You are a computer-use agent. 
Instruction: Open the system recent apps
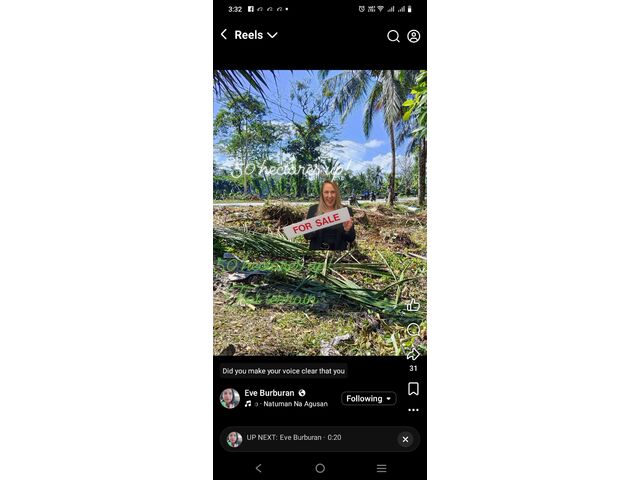click(381, 468)
